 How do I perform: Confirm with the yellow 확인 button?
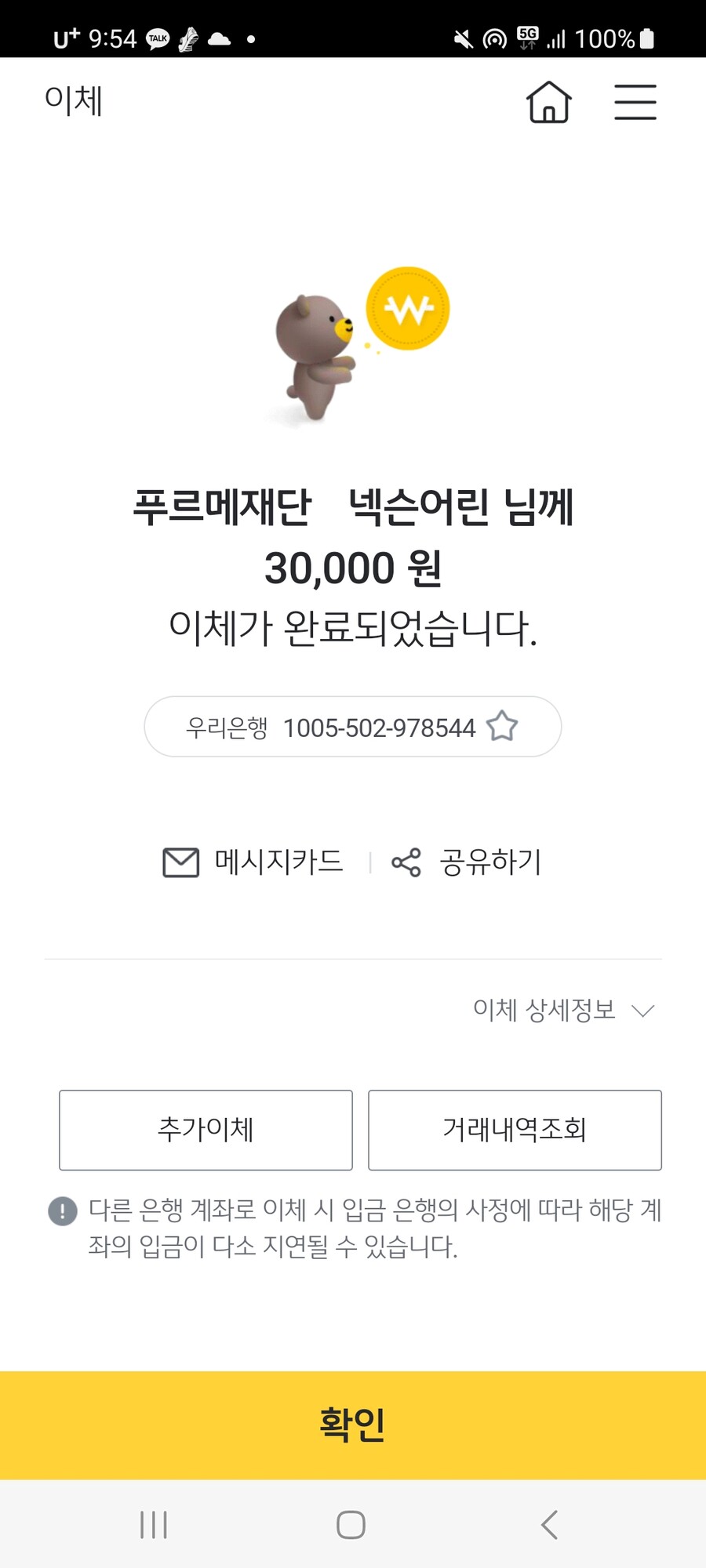[x=353, y=1425]
